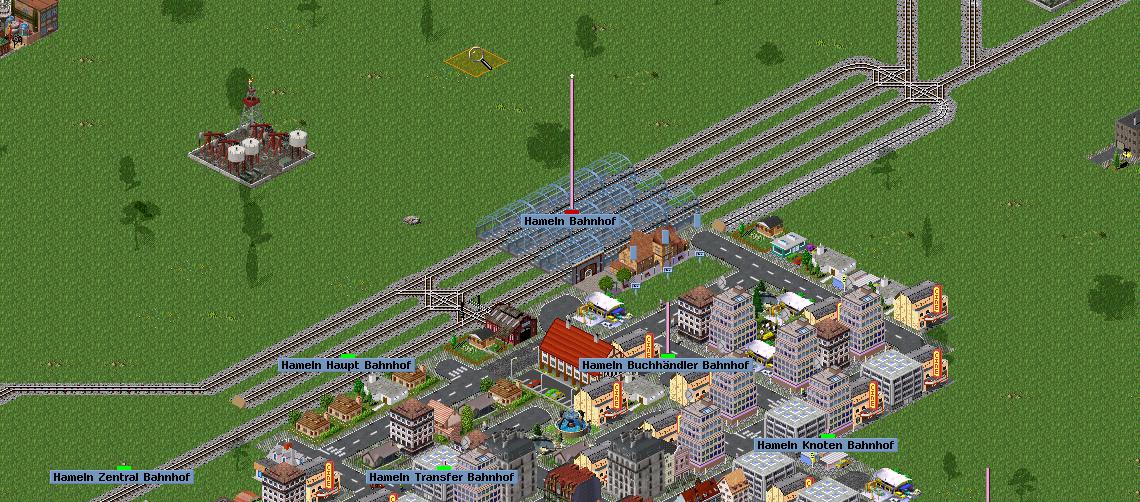Tap the Hameln Knoten Bahnhof sign
Screen dimensions: 1140x502
click(x=826, y=445)
